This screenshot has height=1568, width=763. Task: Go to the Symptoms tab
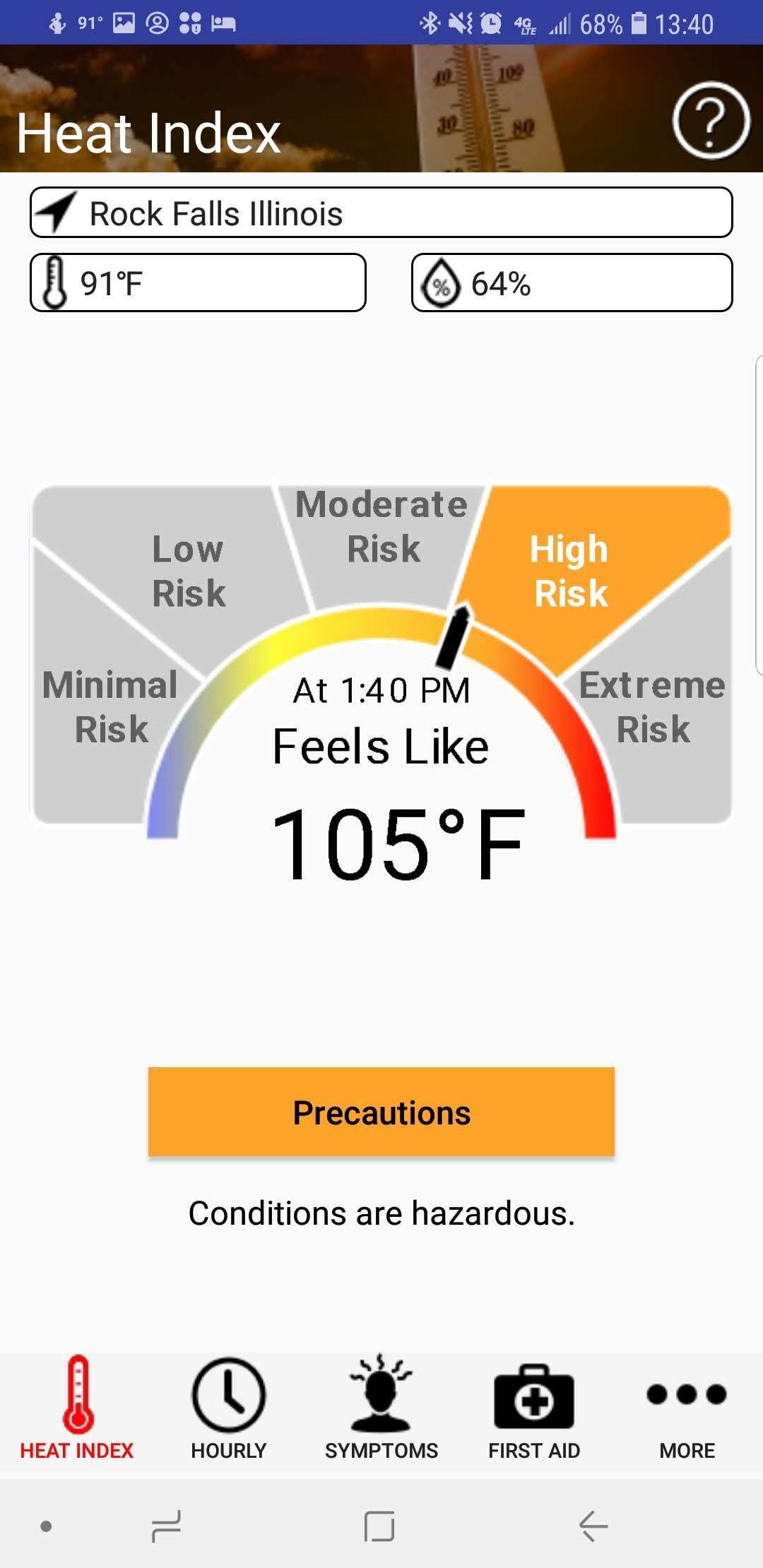tap(381, 1409)
